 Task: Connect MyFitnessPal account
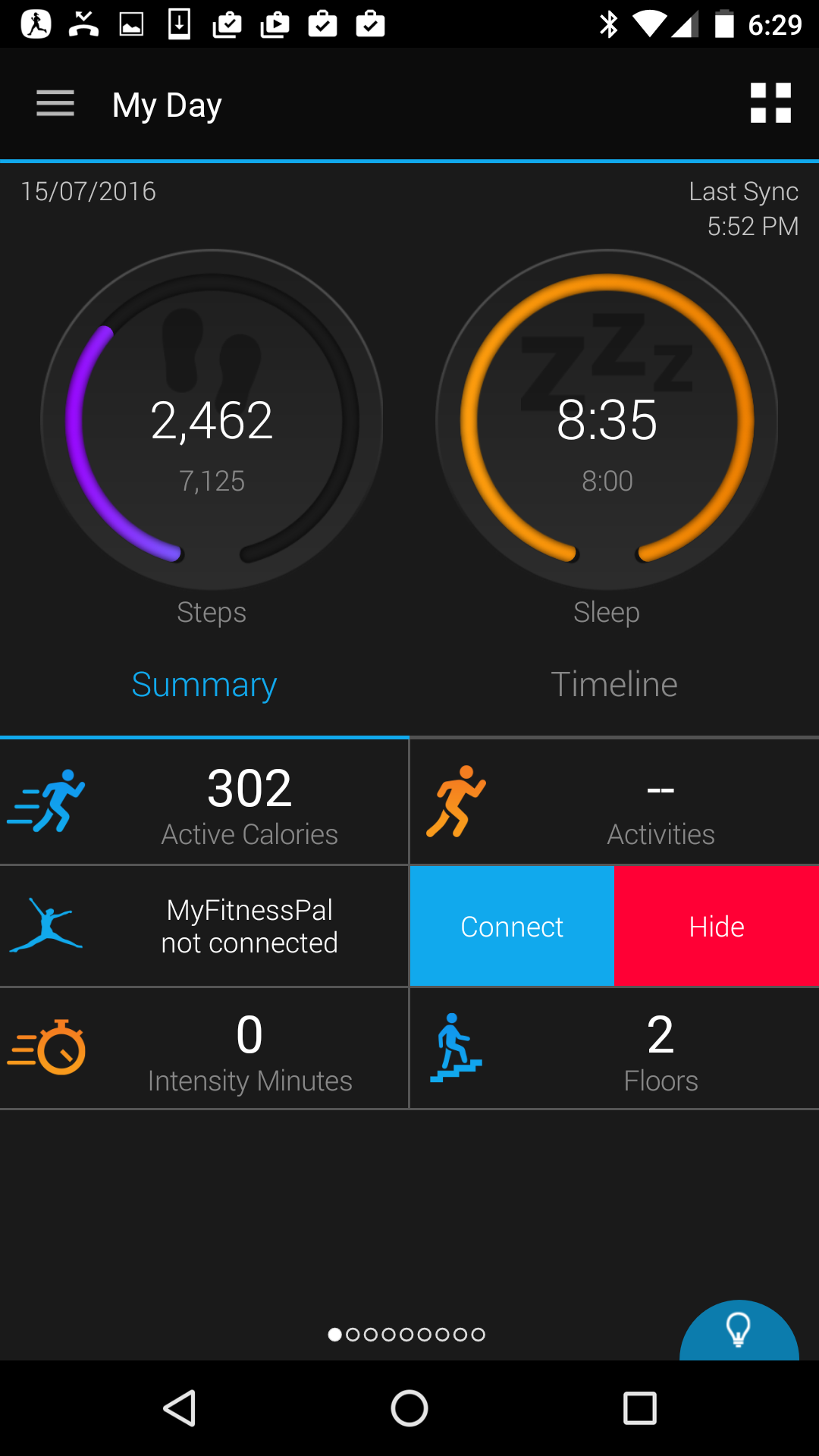pos(512,927)
